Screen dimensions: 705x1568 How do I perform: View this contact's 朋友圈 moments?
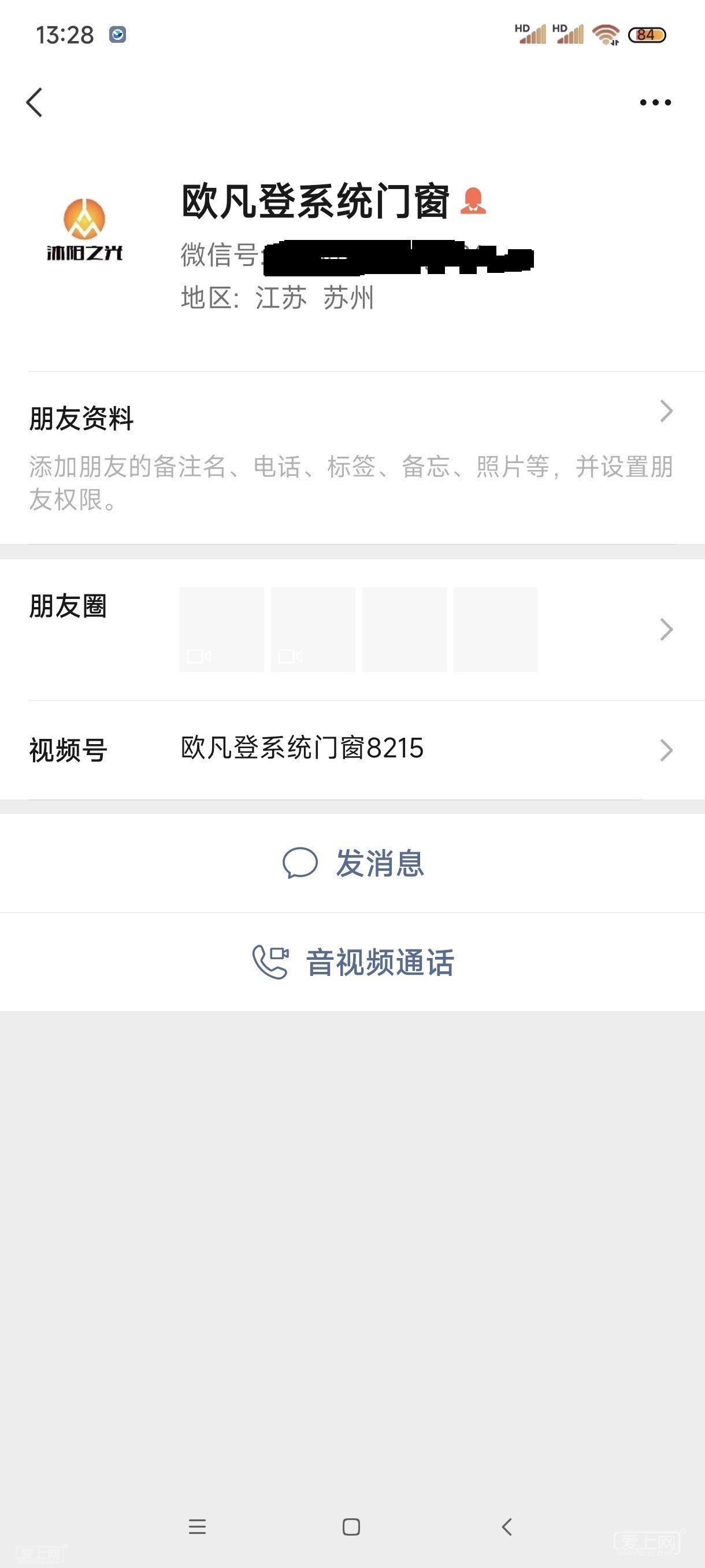pos(351,630)
